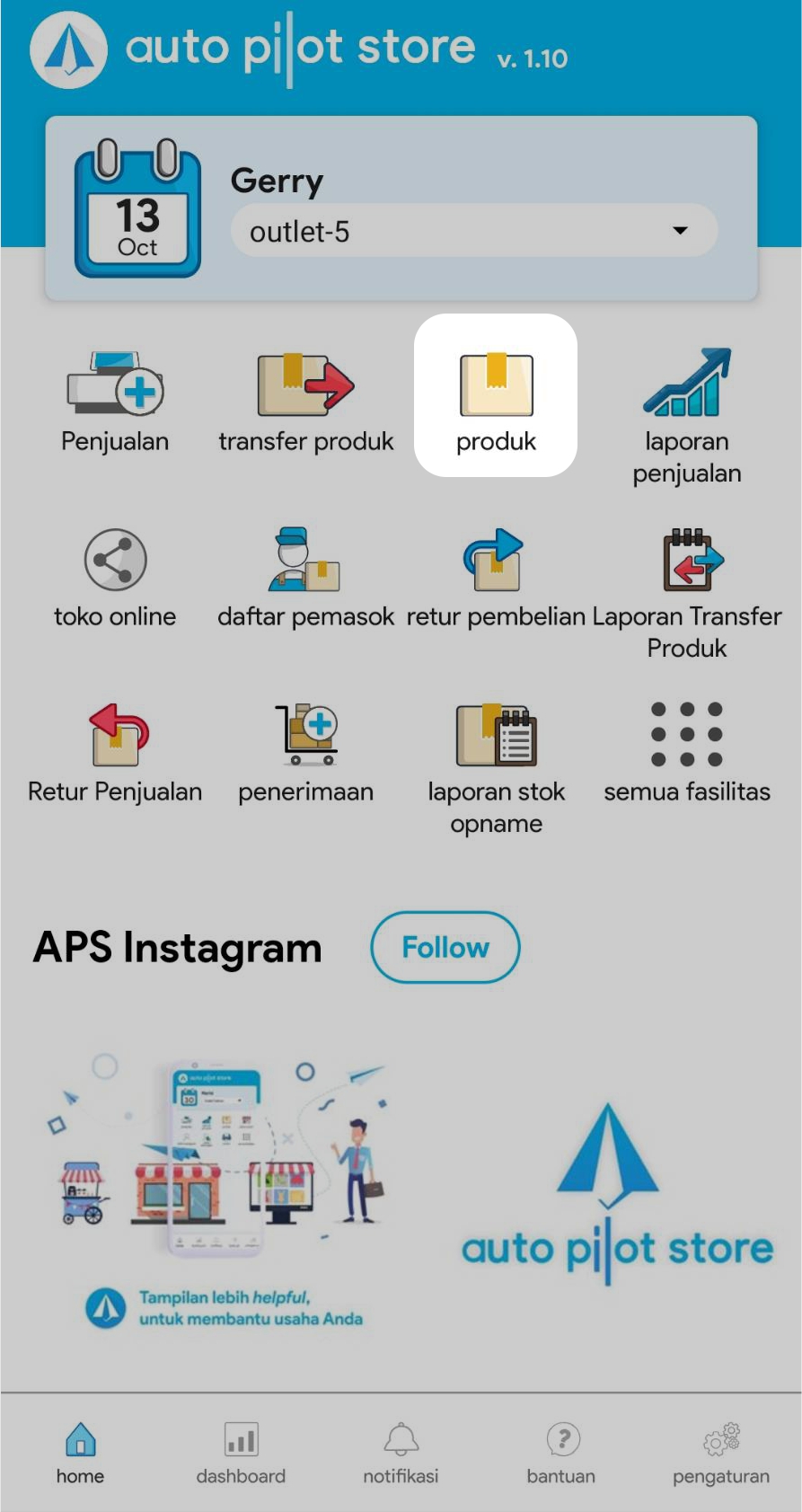
Task: Switch to the notifikasi tab
Action: 401,1453
